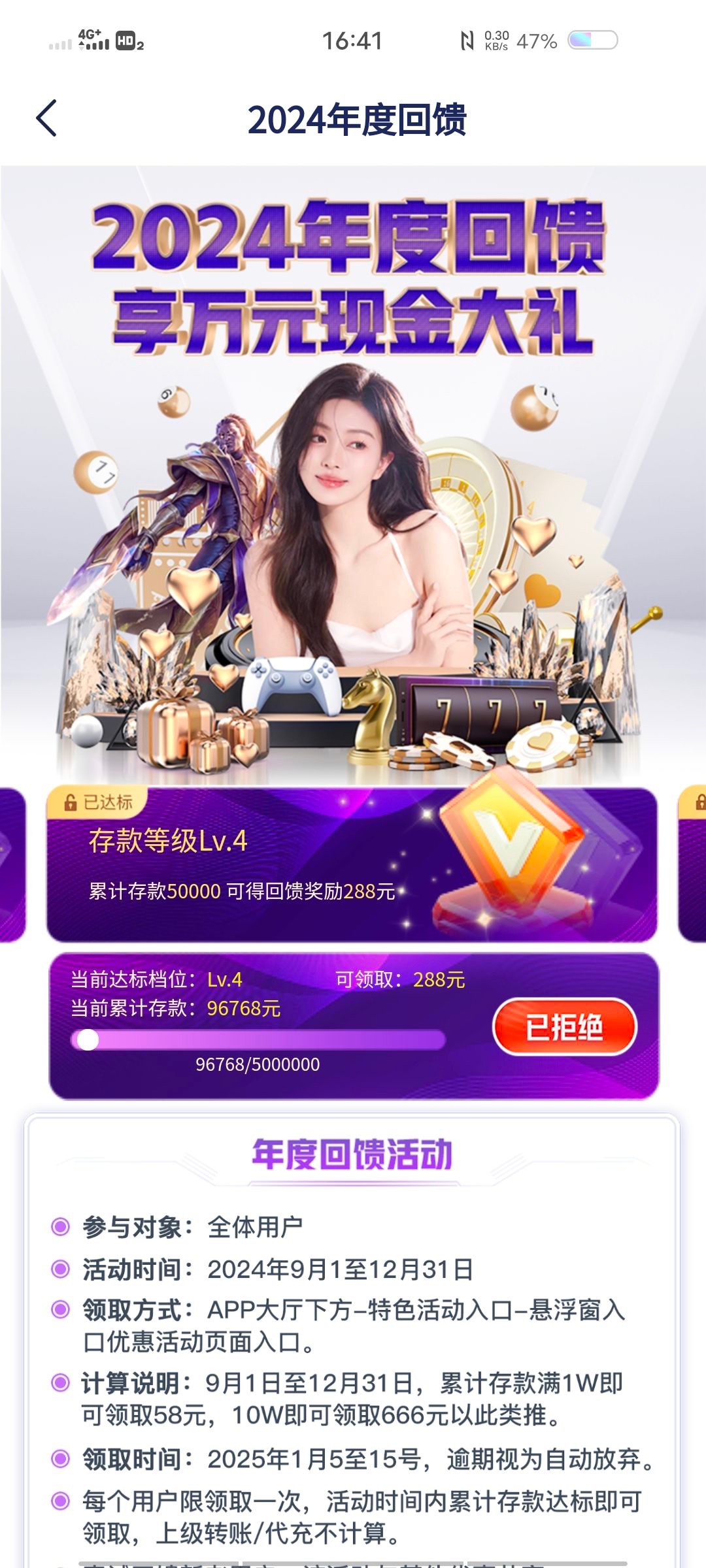Select the 存款等级Lv.4 reward card
Image resolution: width=706 pixels, height=1568 pixels.
point(351,864)
